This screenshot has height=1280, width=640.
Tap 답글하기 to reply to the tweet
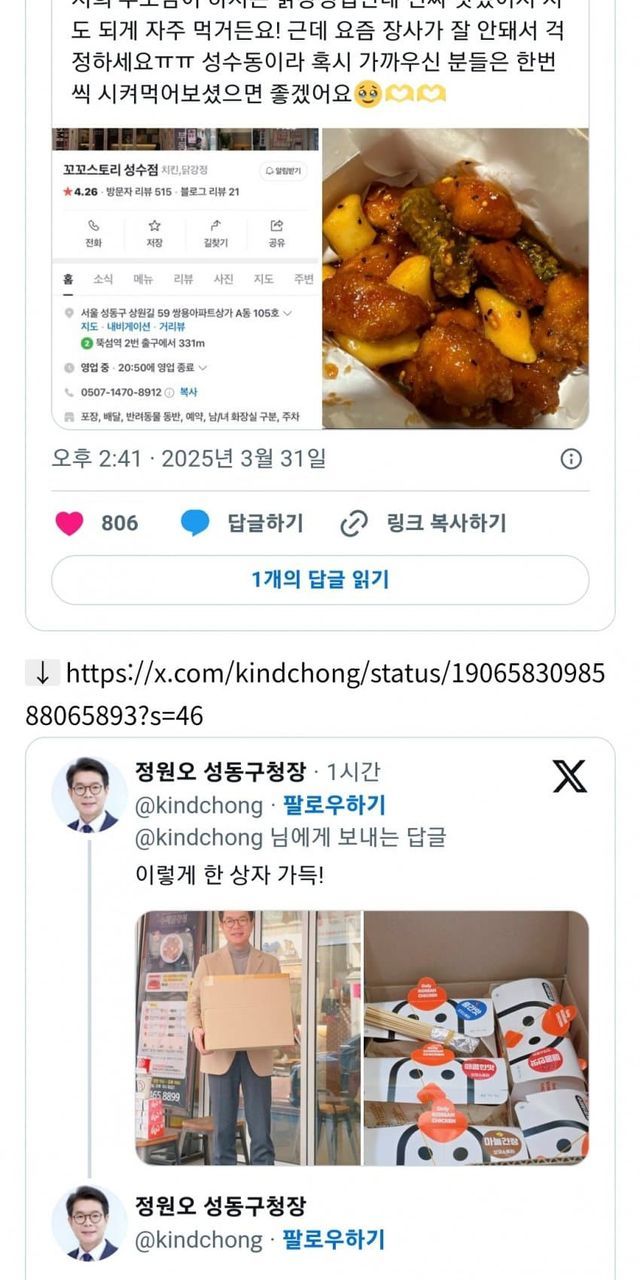[242, 523]
